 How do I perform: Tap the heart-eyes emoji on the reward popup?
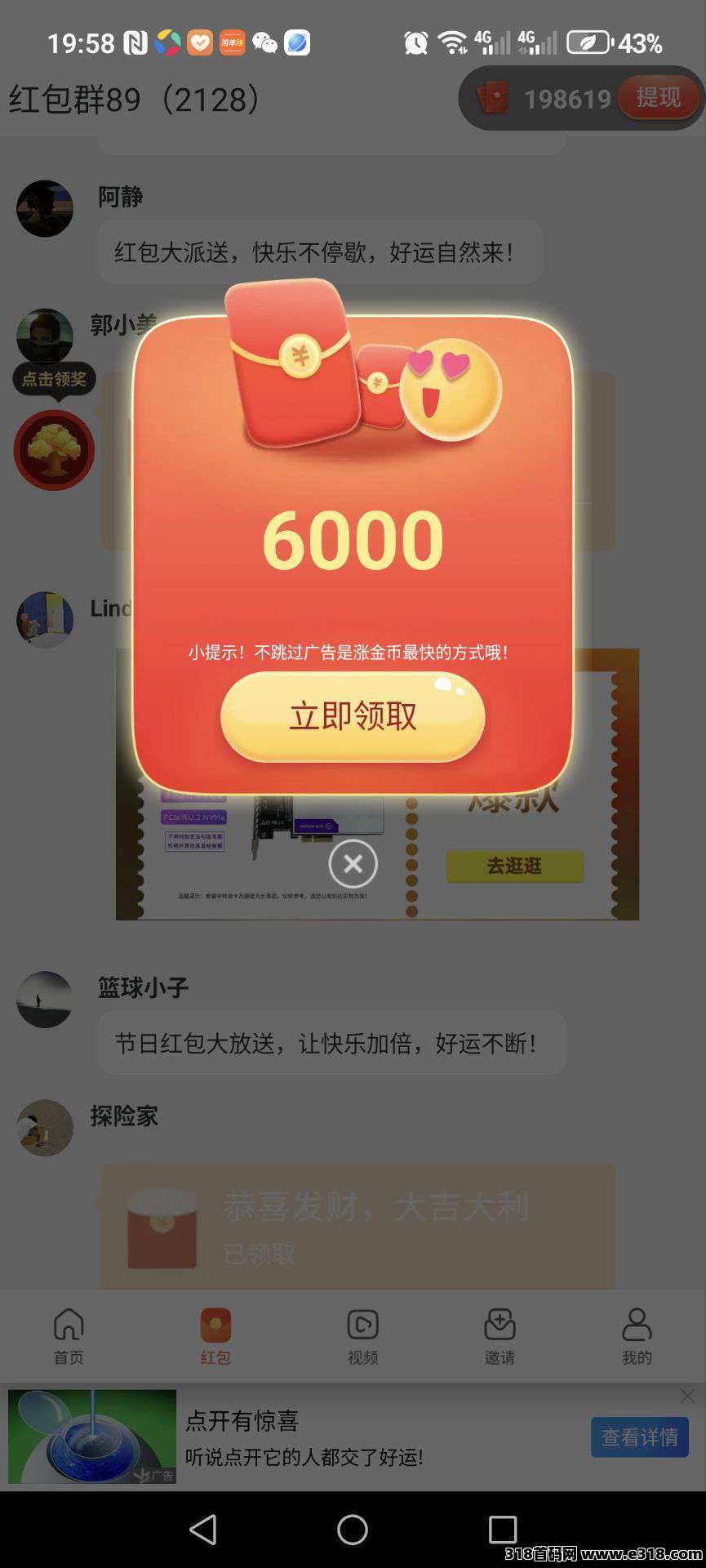pyautogui.click(x=450, y=388)
